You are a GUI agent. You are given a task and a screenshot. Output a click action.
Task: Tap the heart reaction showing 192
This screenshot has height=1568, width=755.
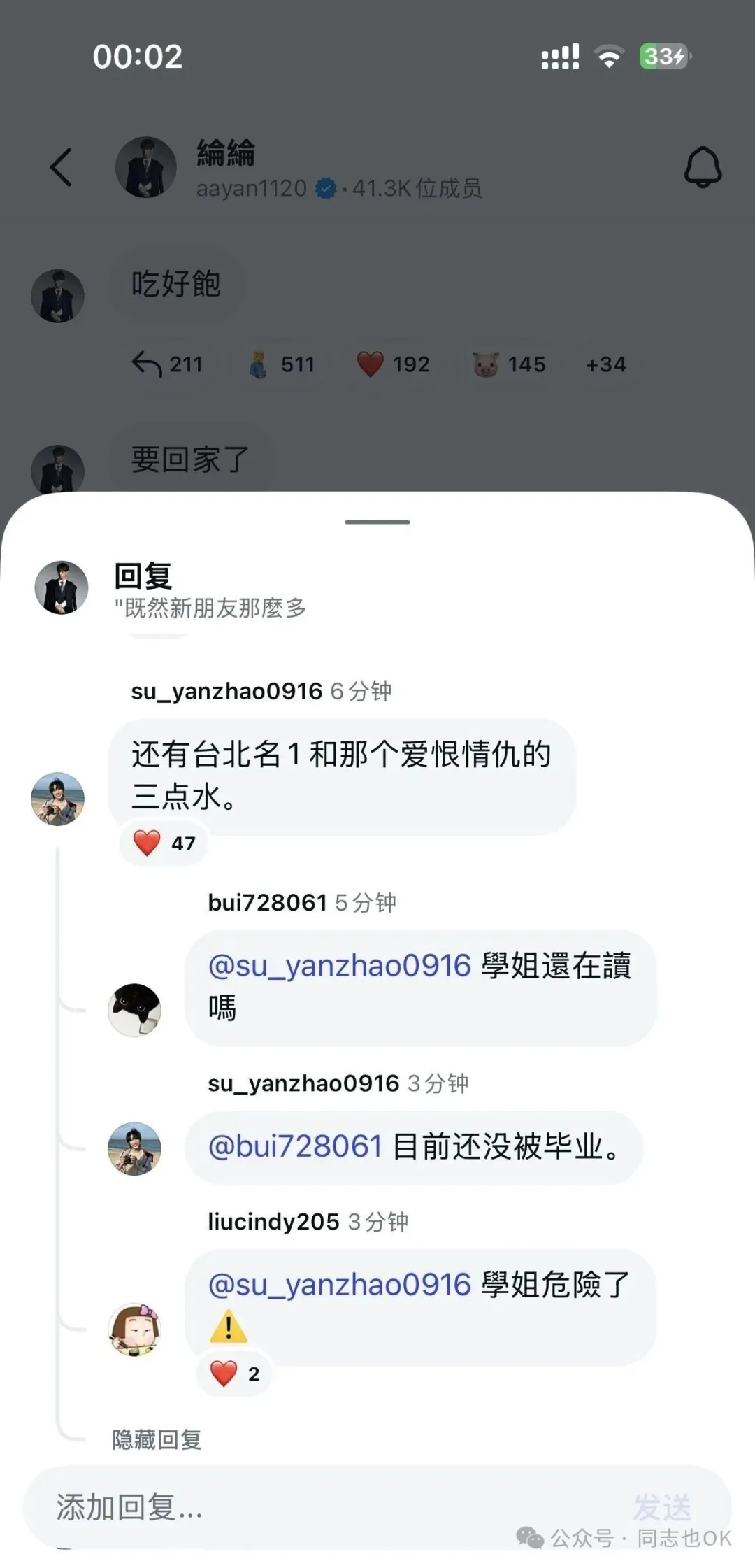click(393, 364)
